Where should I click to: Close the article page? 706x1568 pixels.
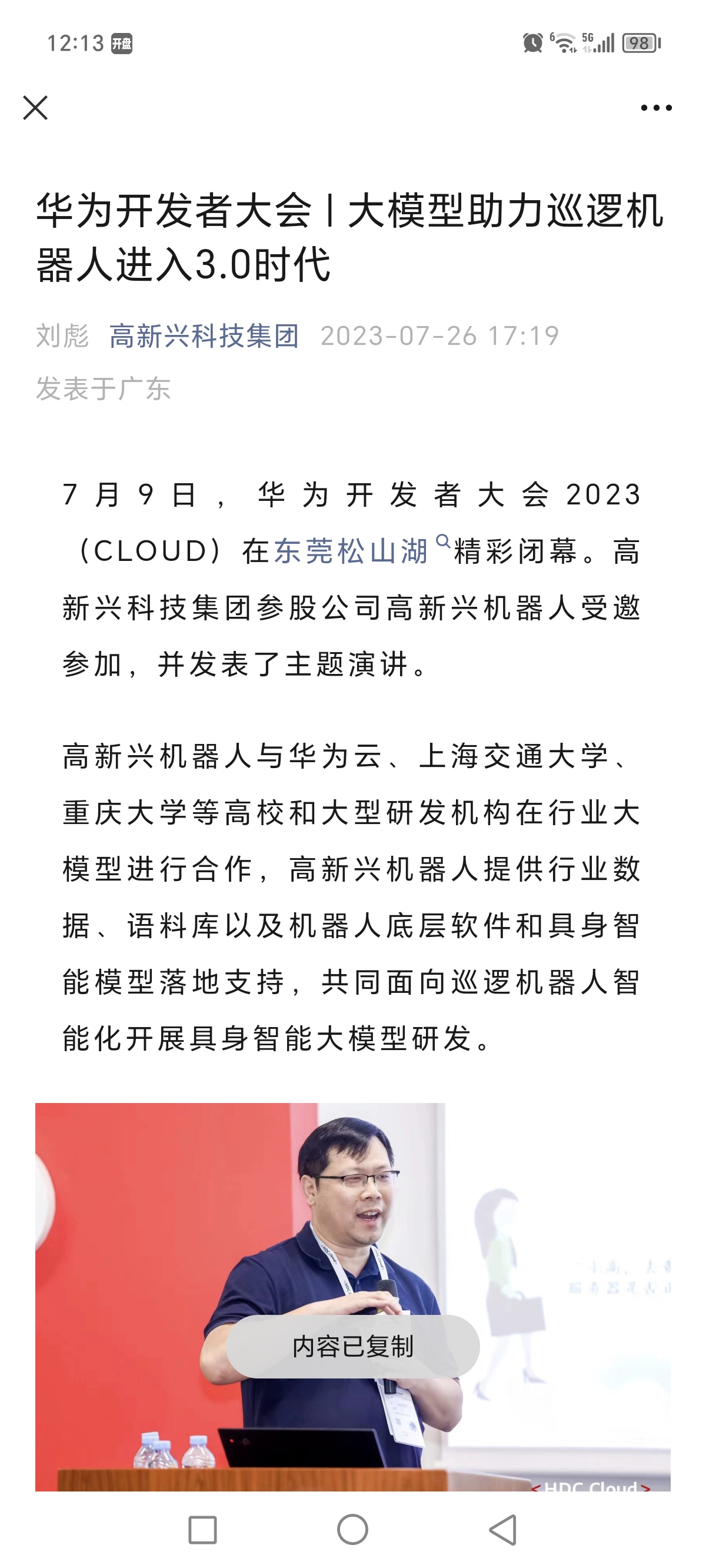tap(35, 108)
